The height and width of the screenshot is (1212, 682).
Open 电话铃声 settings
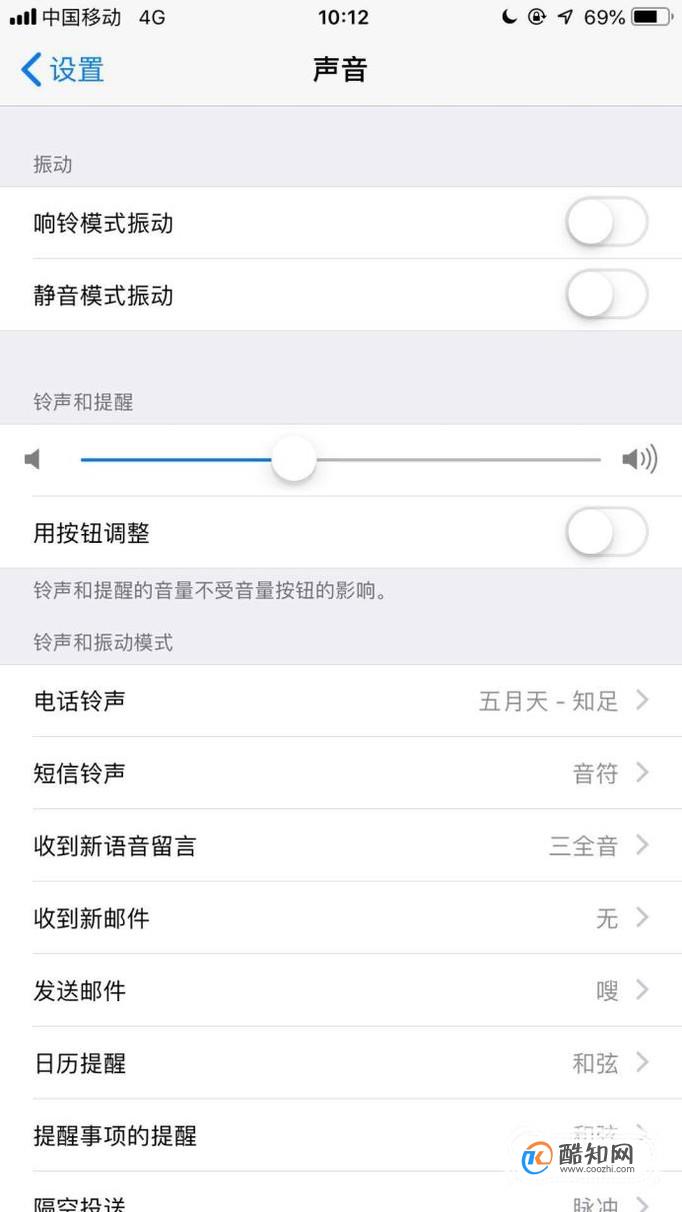[x=341, y=701]
